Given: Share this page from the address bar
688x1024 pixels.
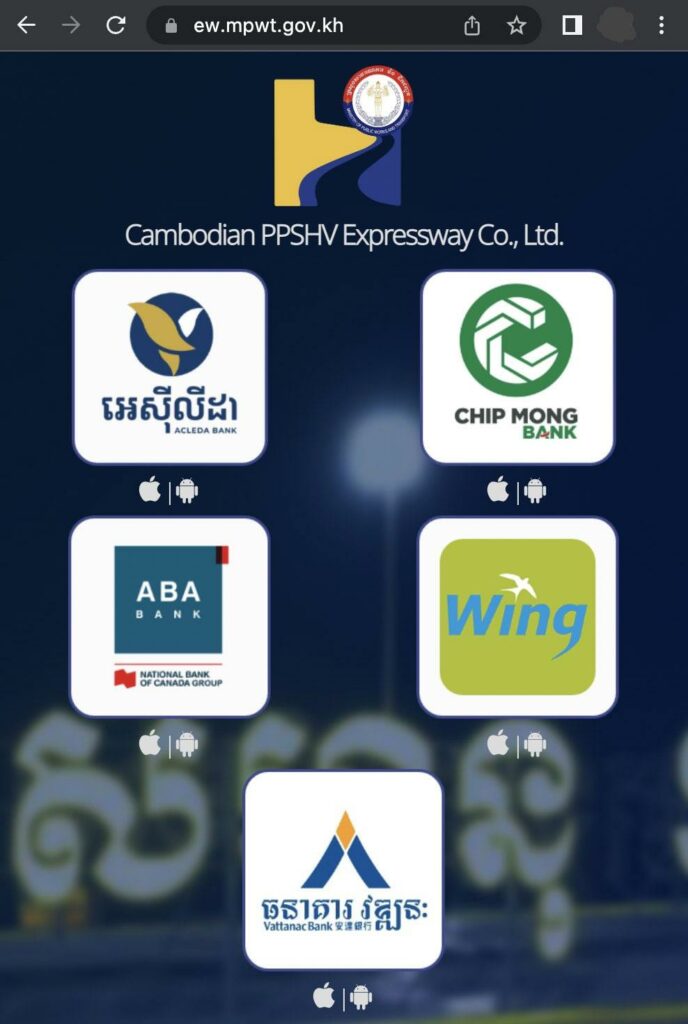Looking at the screenshot, I should tap(472, 26).
